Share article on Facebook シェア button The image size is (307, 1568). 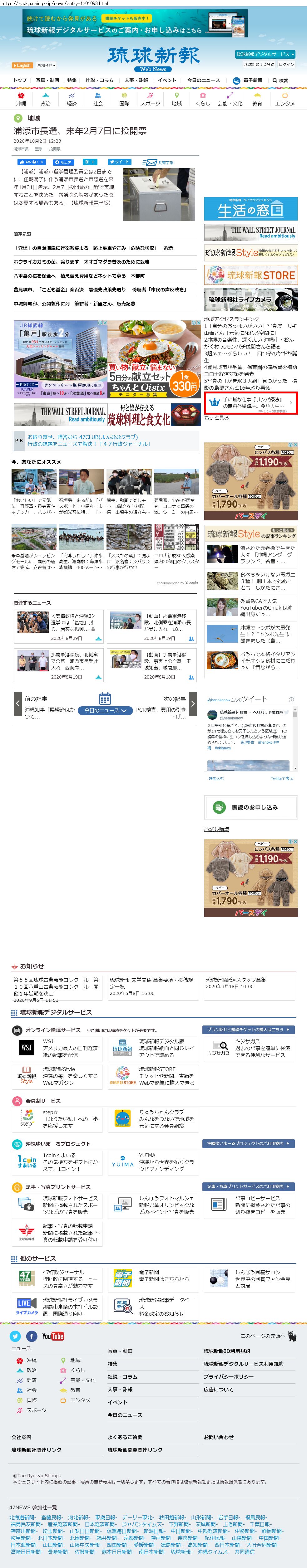[x=63, y=162]
